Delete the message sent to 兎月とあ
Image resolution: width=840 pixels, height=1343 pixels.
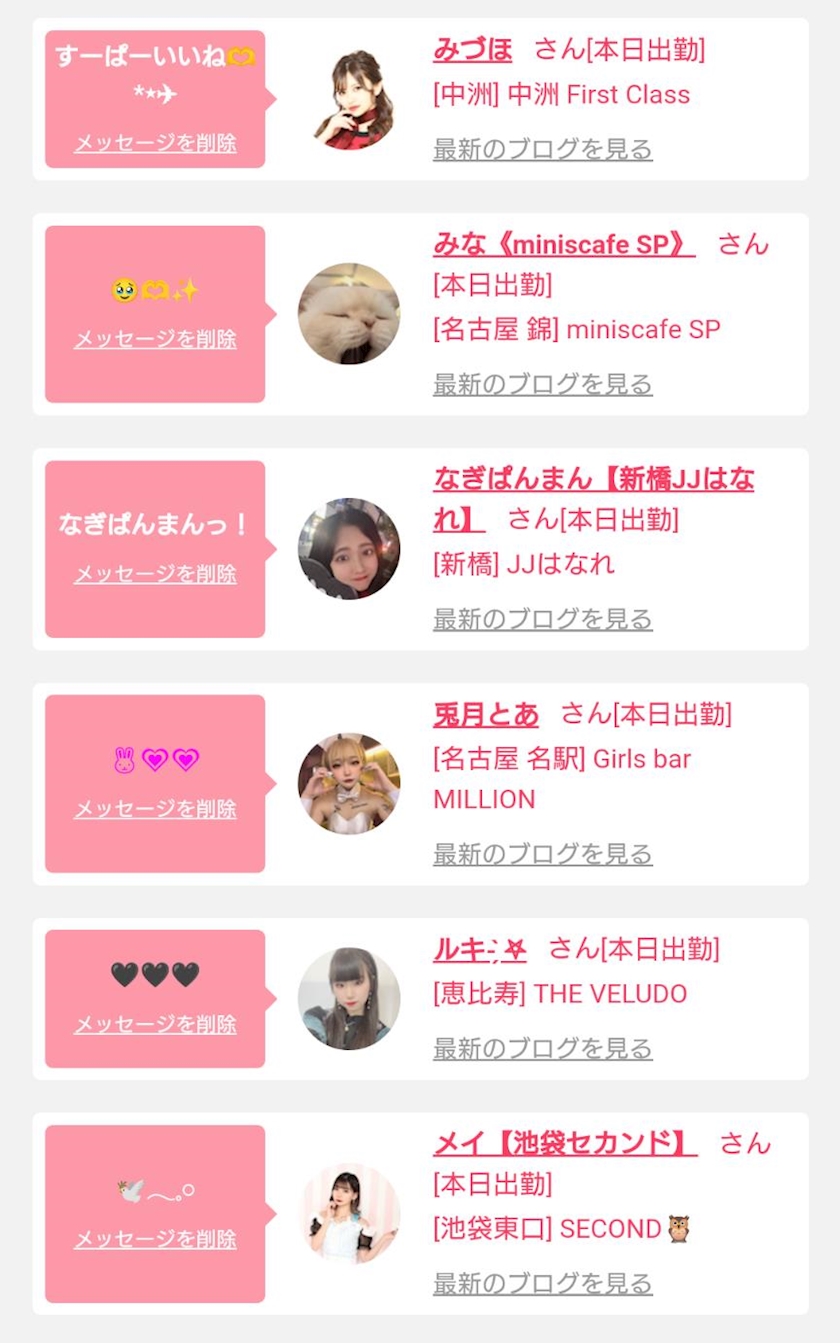[x=155, y=809]
